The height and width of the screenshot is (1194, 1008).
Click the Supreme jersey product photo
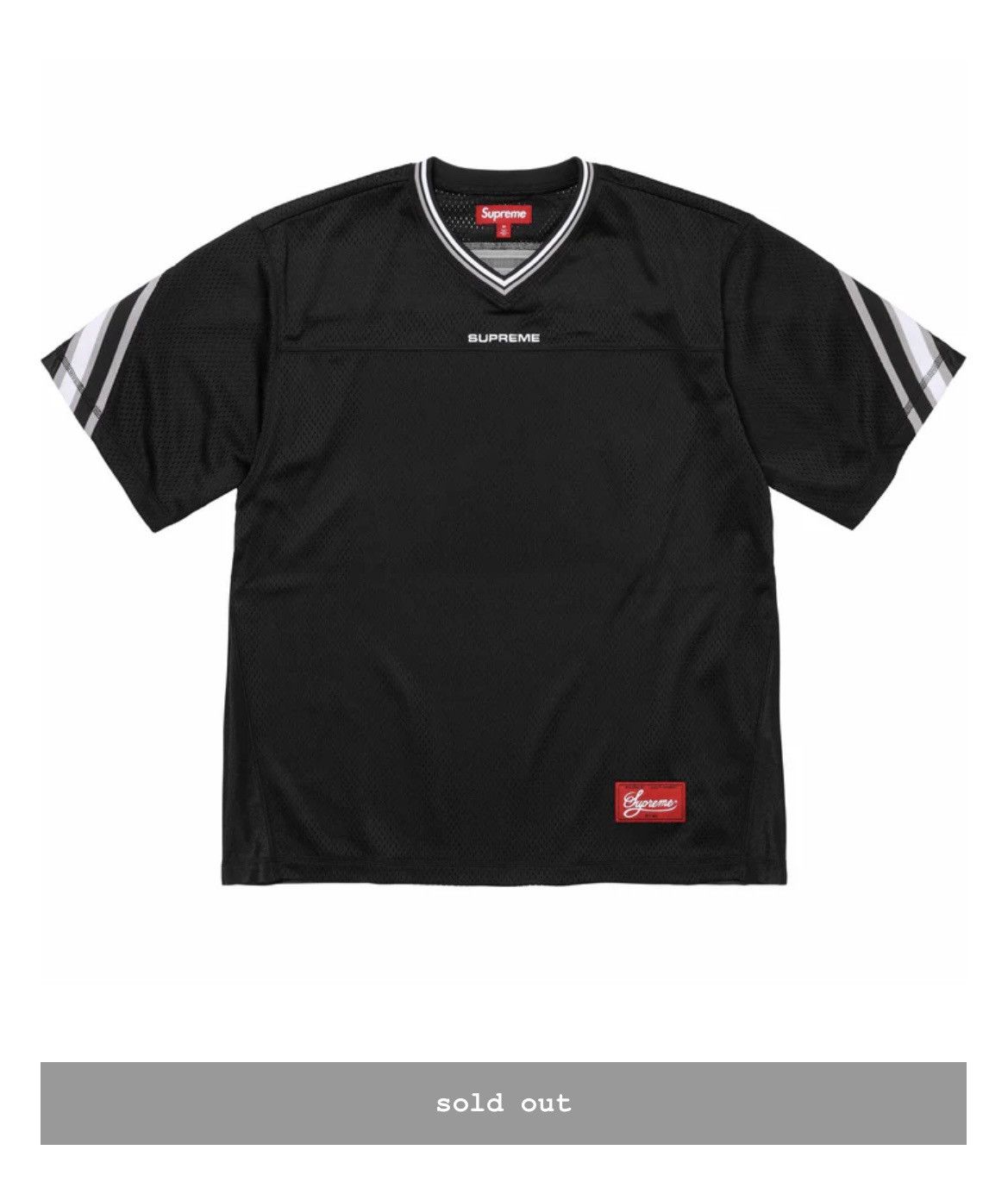pos(504,534)
